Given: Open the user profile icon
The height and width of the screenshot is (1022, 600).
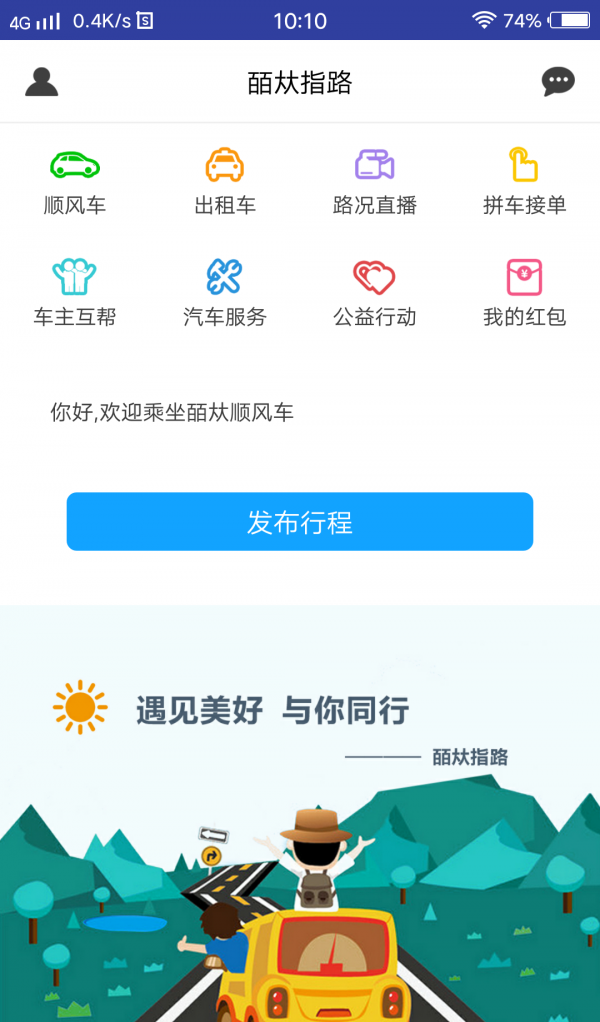Looking at the screenshot, I should coord(41,81).
